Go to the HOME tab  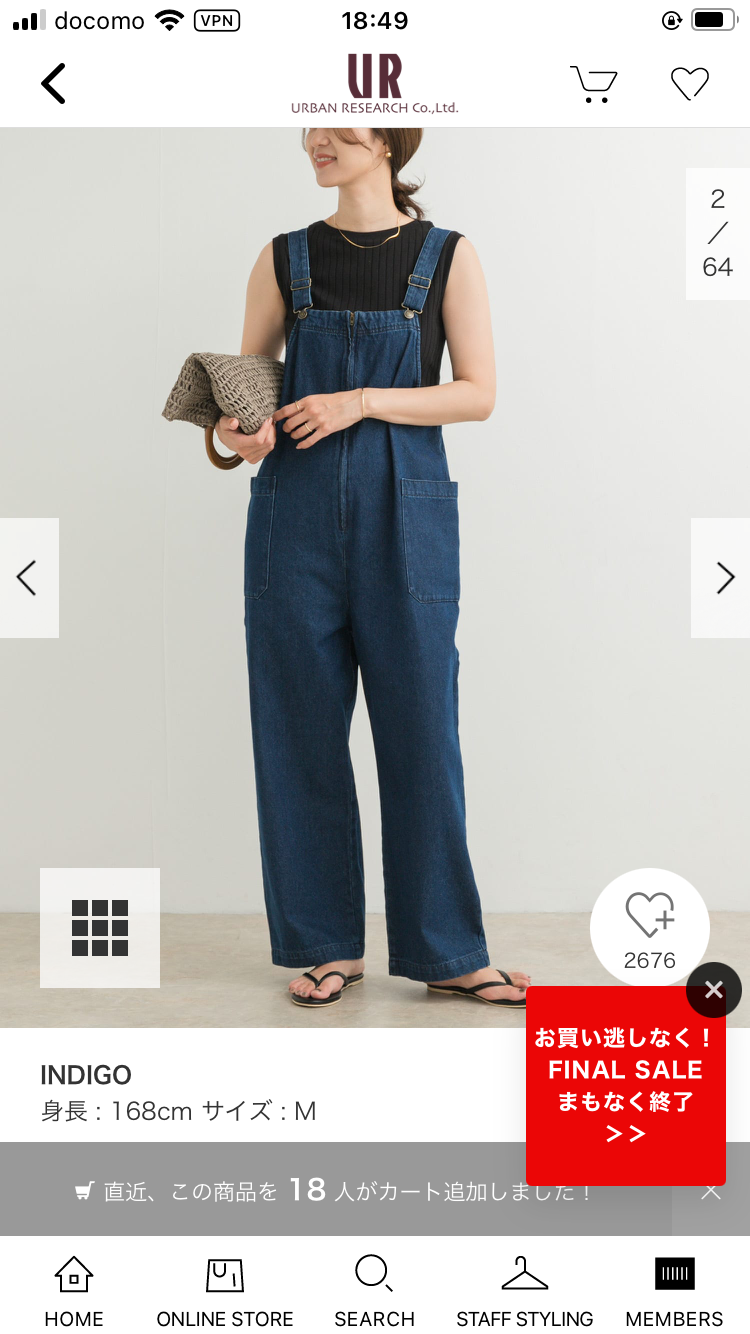pyautogui.click(x=74, y=1291)
